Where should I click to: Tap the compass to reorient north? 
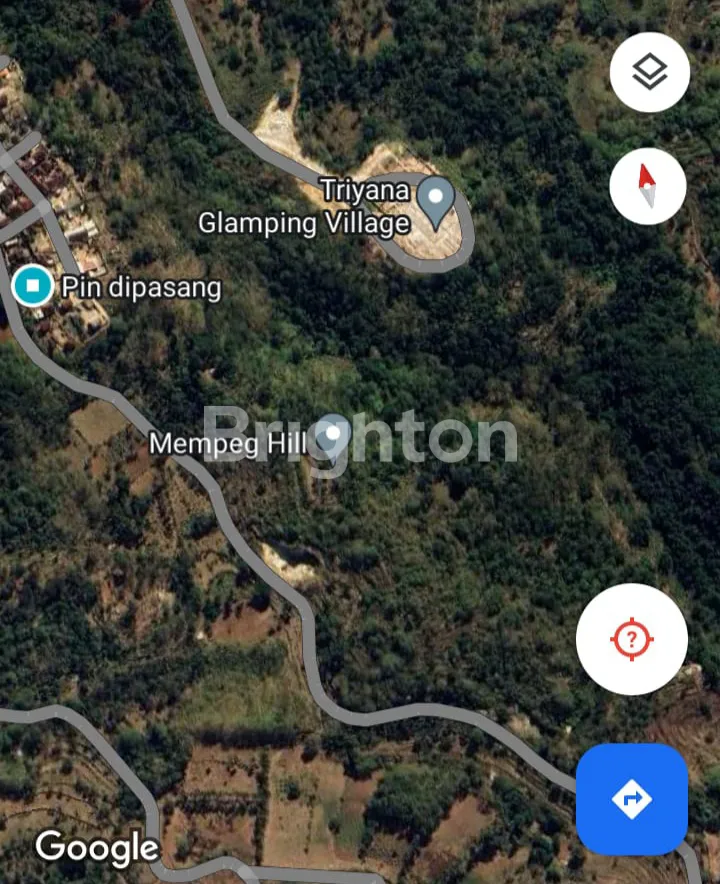(x=647, y=186)
